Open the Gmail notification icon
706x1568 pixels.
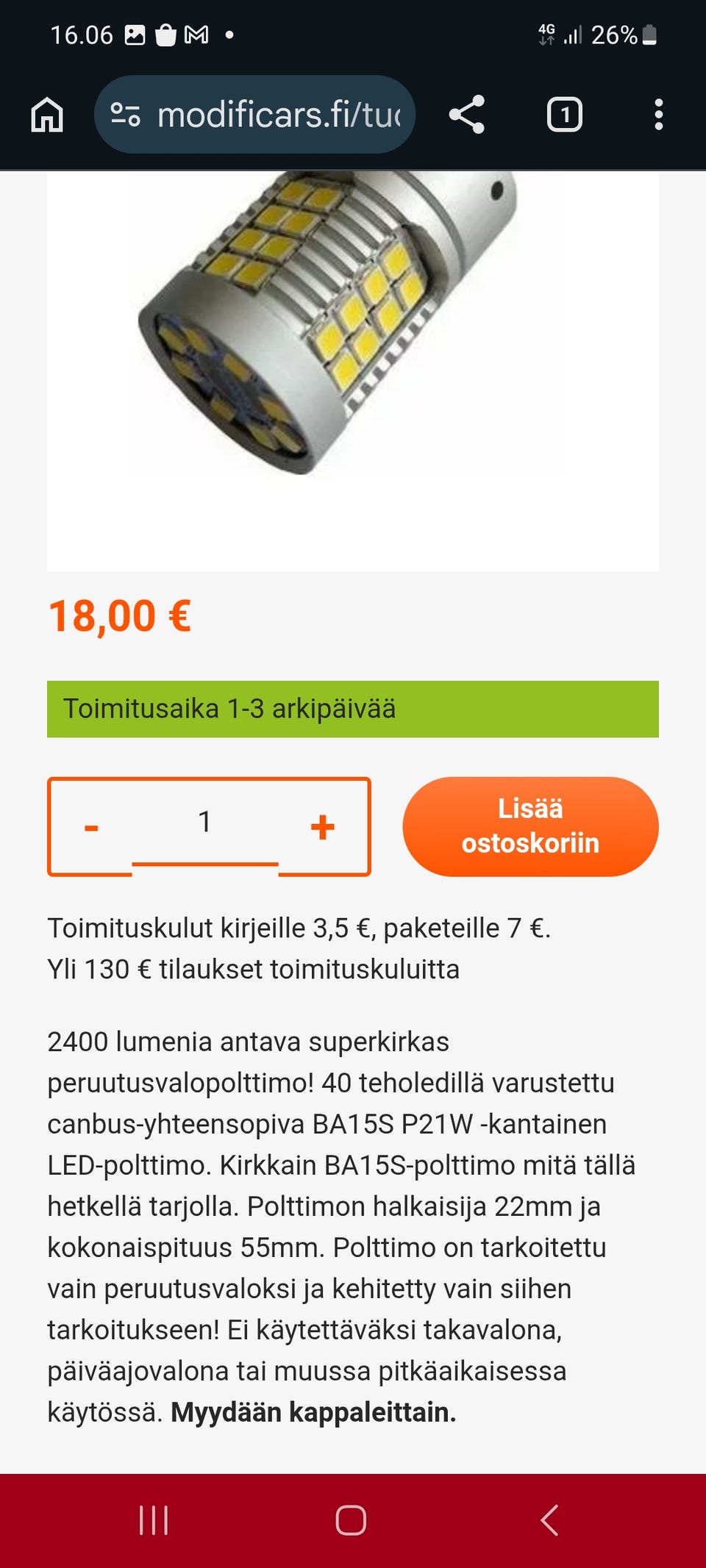click(194, 35)
